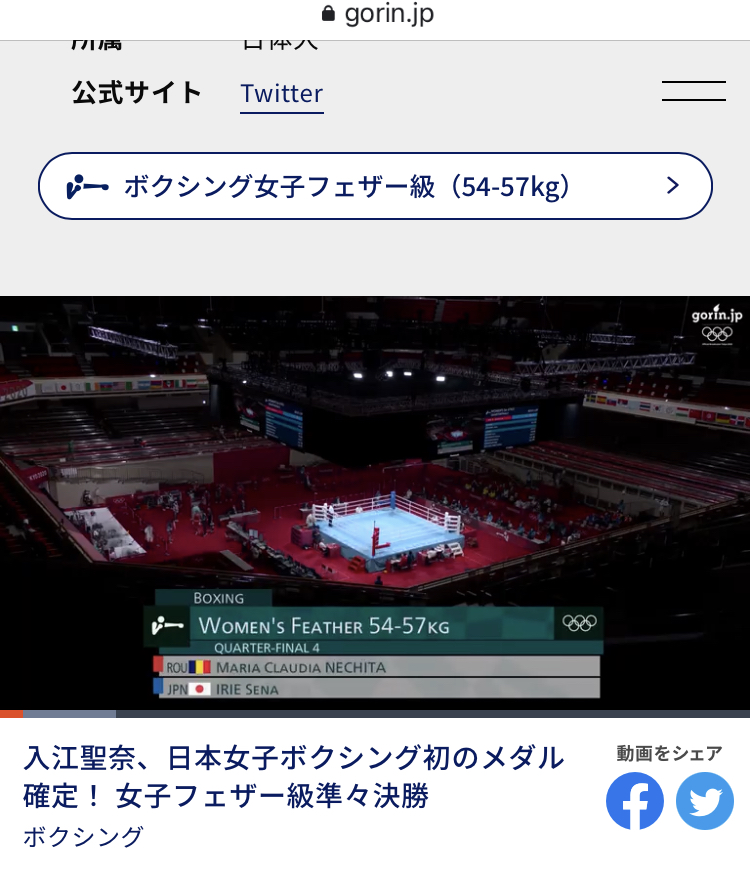Share the video on Twitter

[x=704, y=801]
